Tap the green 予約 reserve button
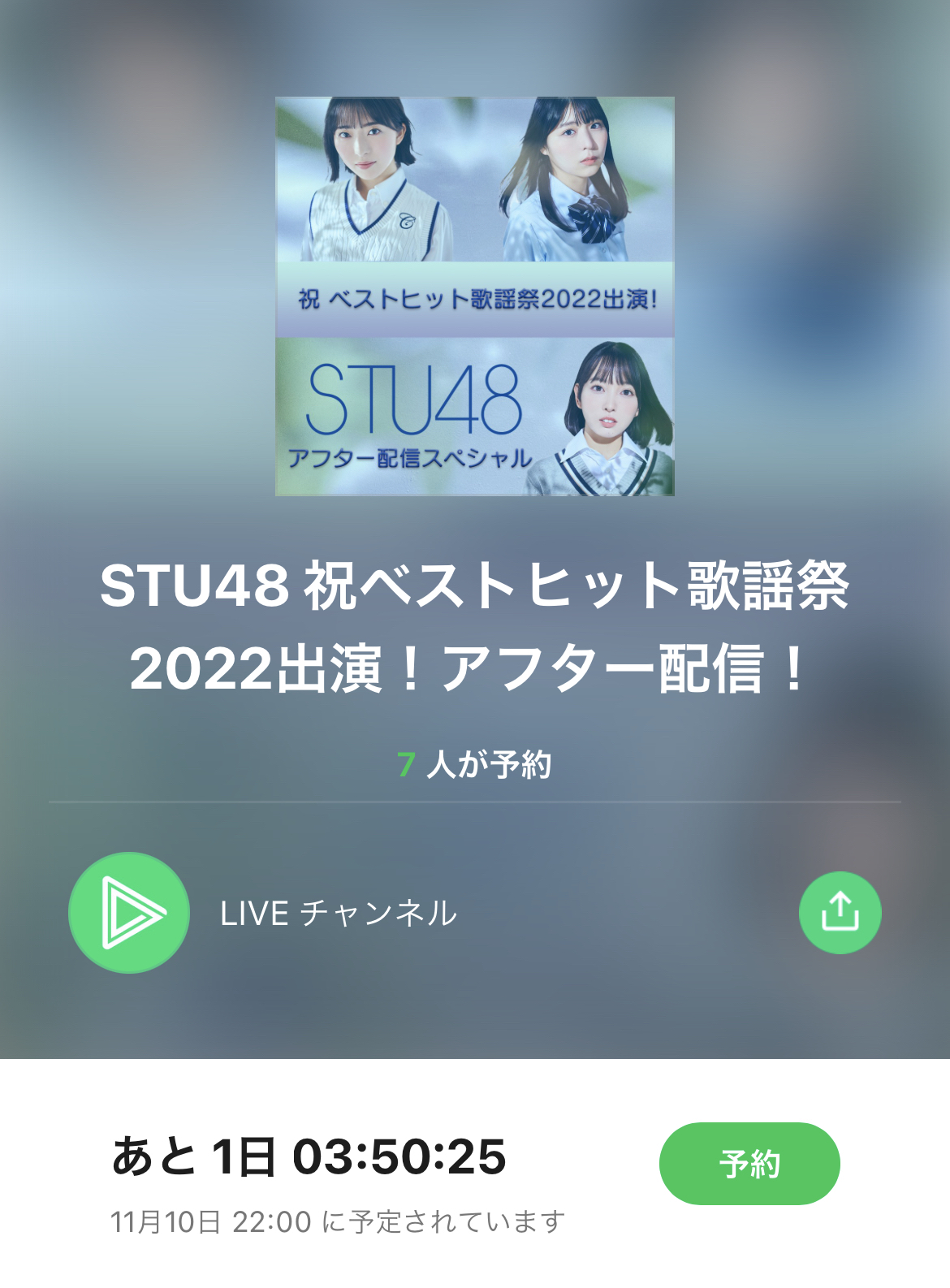This screenshot has height=1288, width=950. tap(749, 1163)
